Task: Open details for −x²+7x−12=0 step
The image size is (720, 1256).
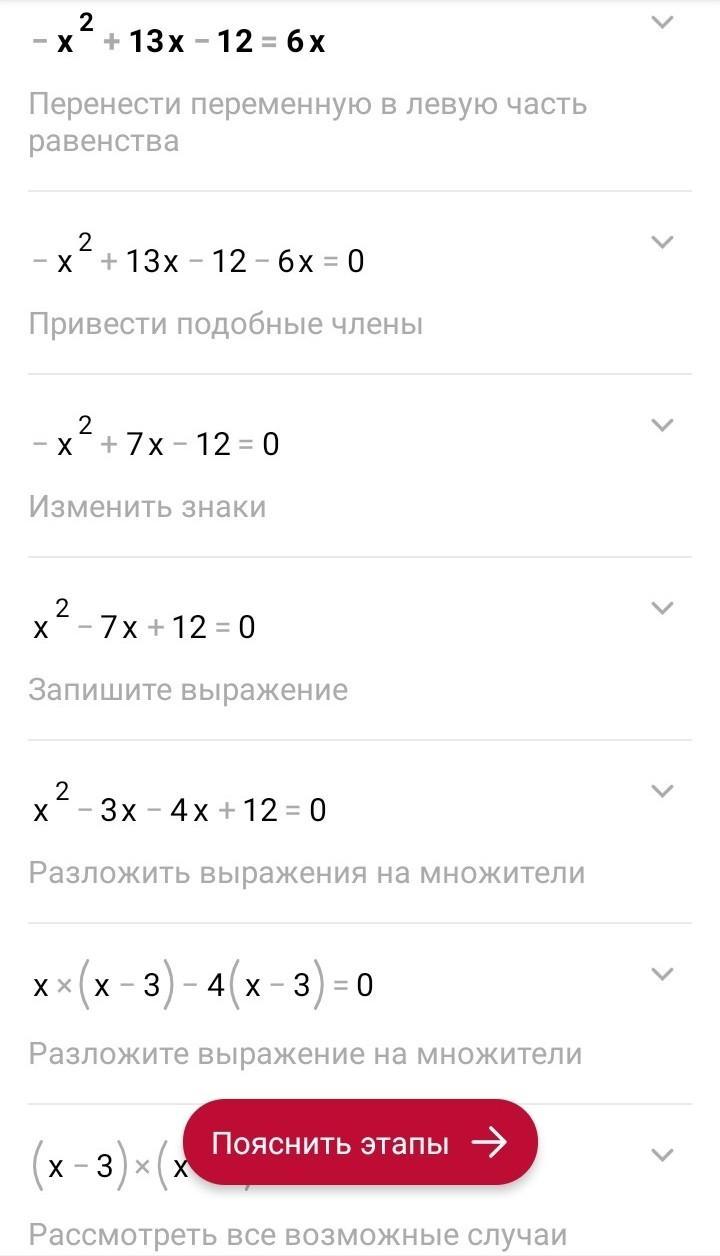Action: point(662,425)
